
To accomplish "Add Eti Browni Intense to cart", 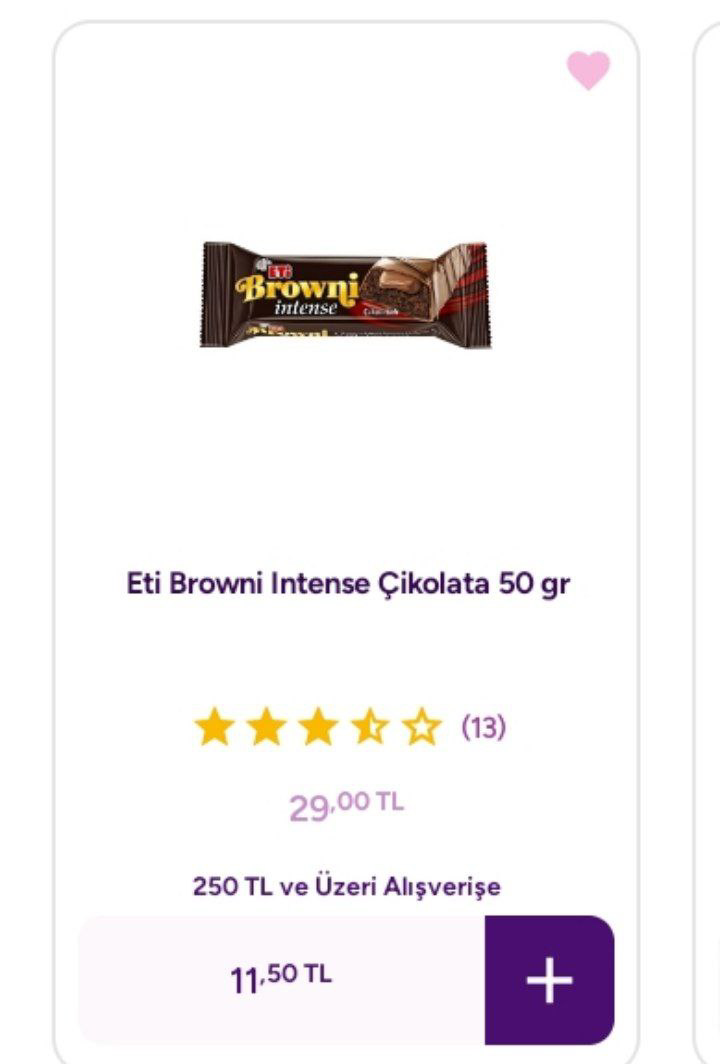I will (549, 980).
